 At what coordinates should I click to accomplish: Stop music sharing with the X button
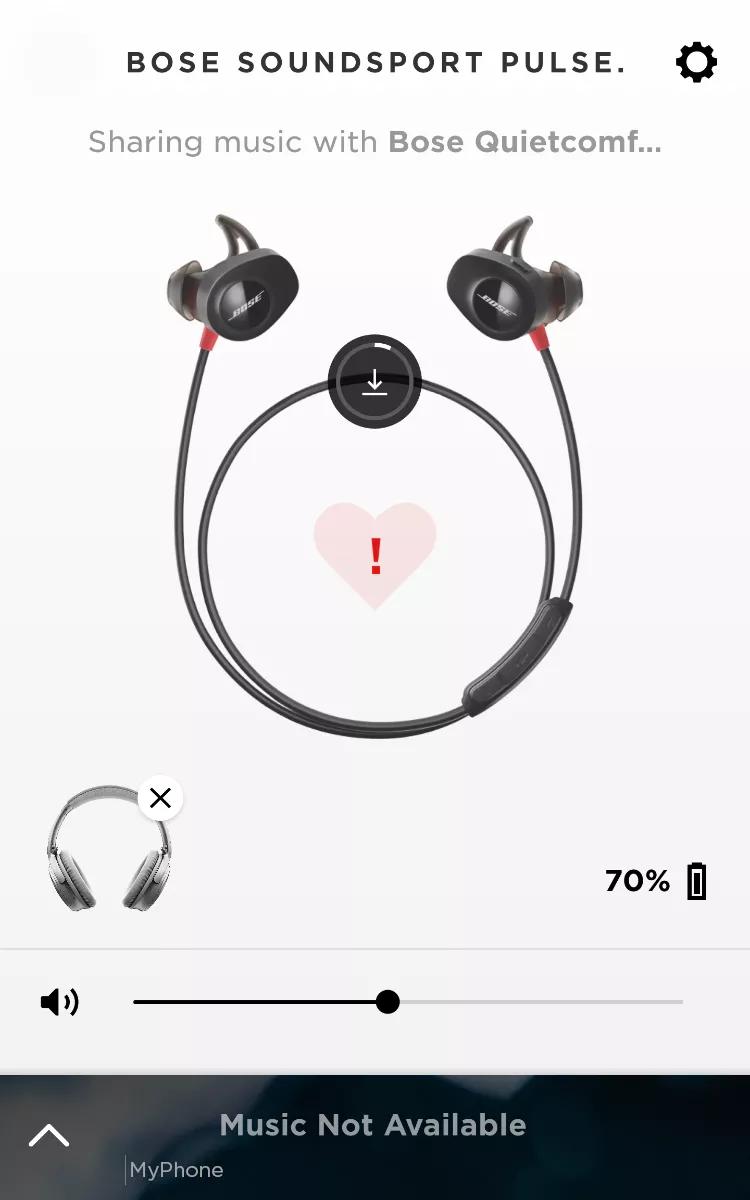click(160, 798)
